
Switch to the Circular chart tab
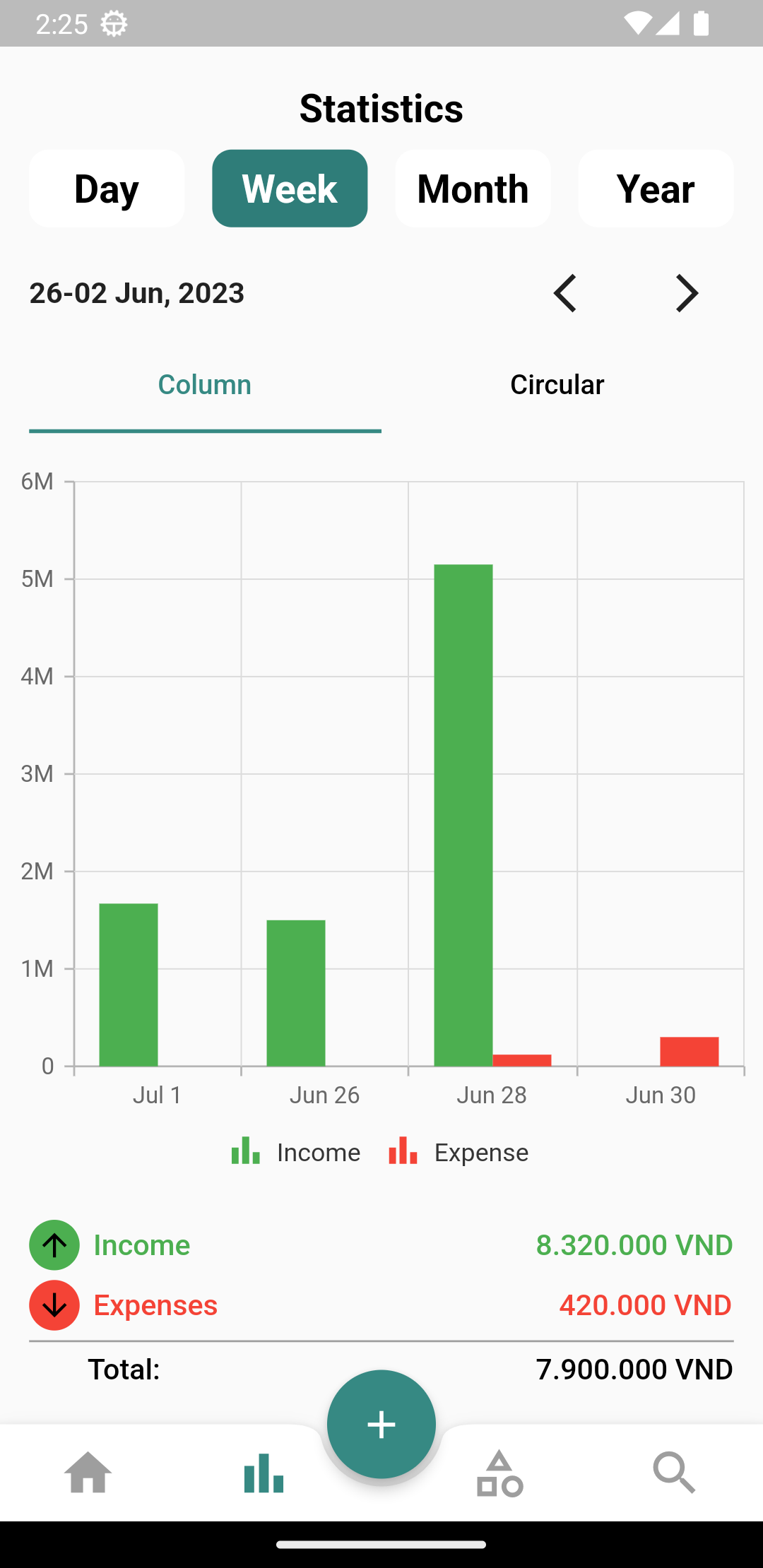point(557,384)
